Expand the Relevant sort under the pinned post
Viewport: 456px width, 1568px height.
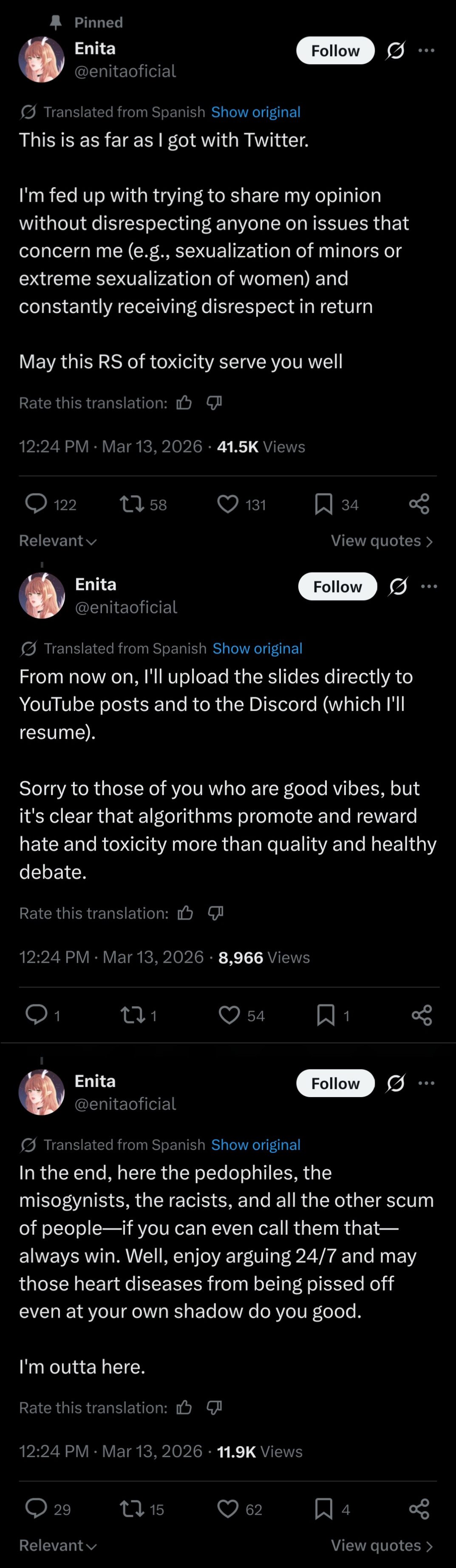(x=58, y=541)
